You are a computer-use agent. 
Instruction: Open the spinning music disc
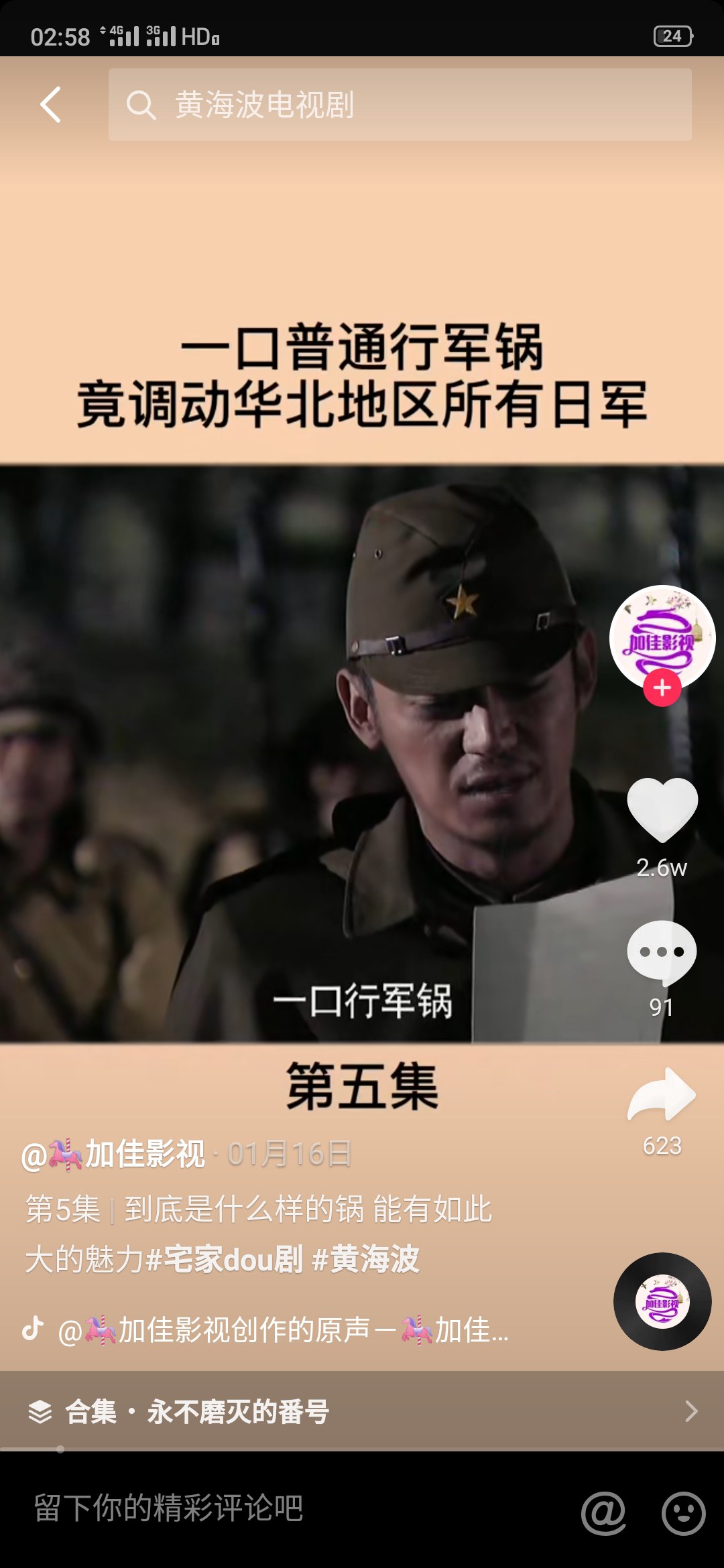[x=662, y=1301]
